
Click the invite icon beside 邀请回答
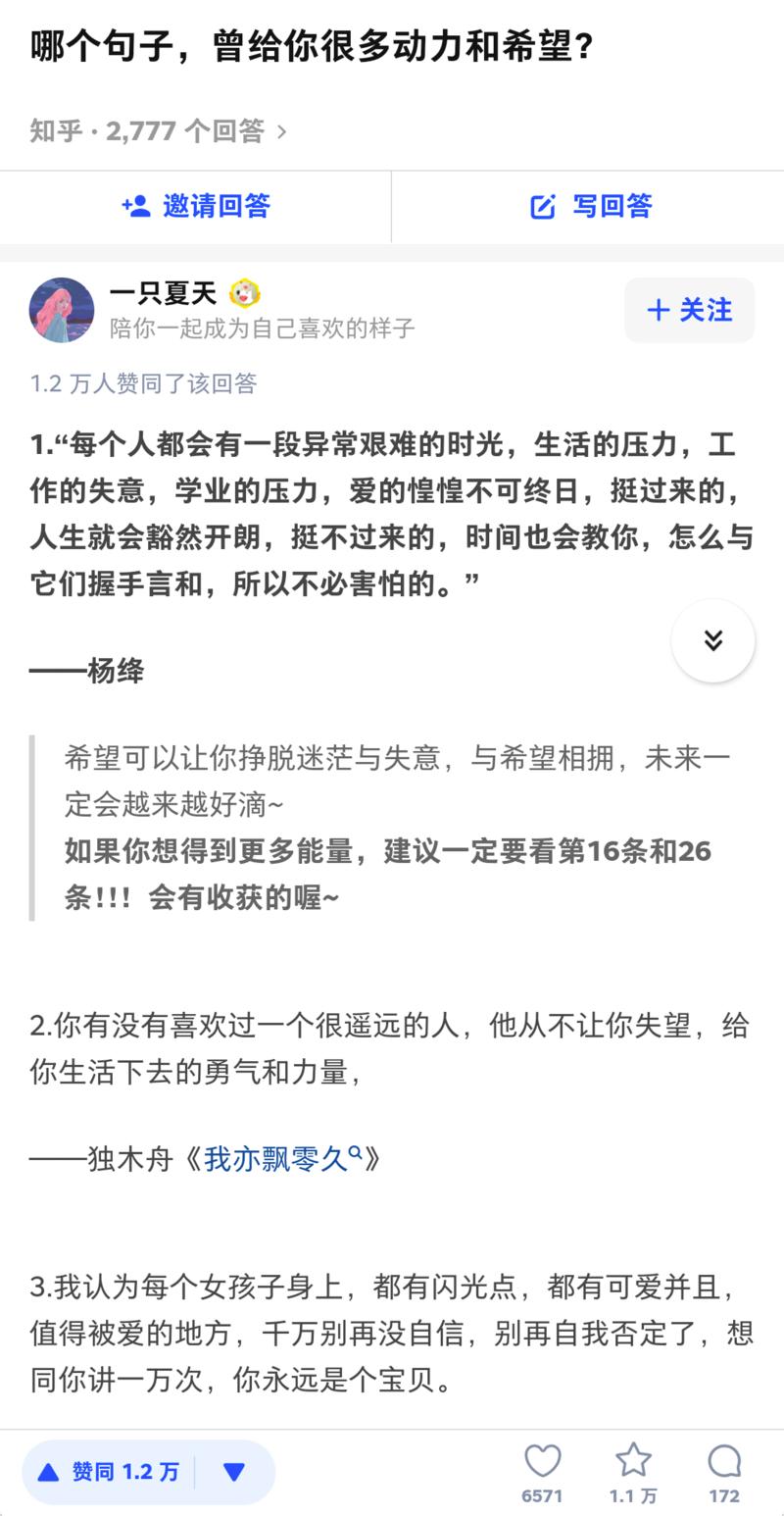click(x=135, y=206)
